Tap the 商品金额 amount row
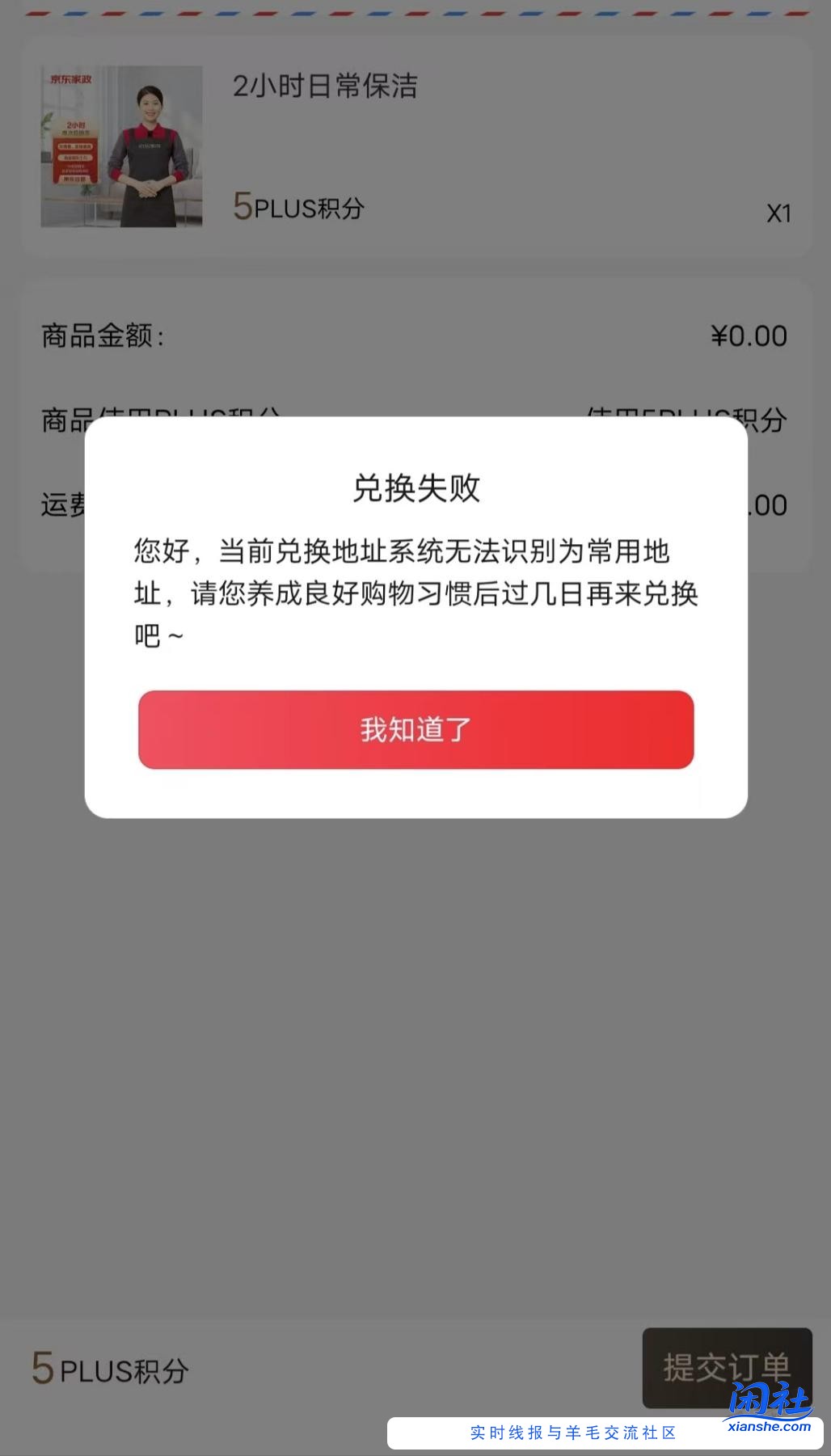 point(103,333)
